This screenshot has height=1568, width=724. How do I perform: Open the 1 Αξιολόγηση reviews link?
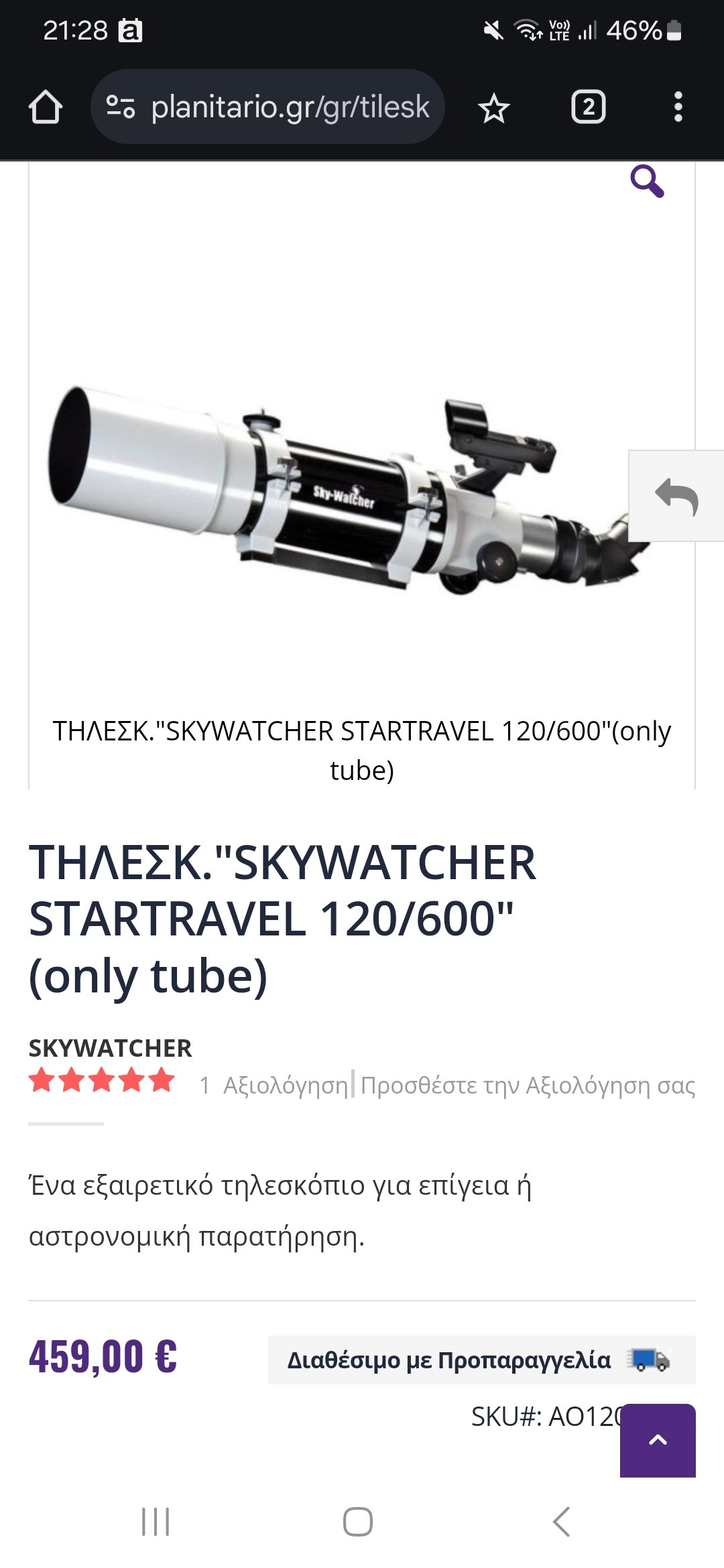point(274,1085)
